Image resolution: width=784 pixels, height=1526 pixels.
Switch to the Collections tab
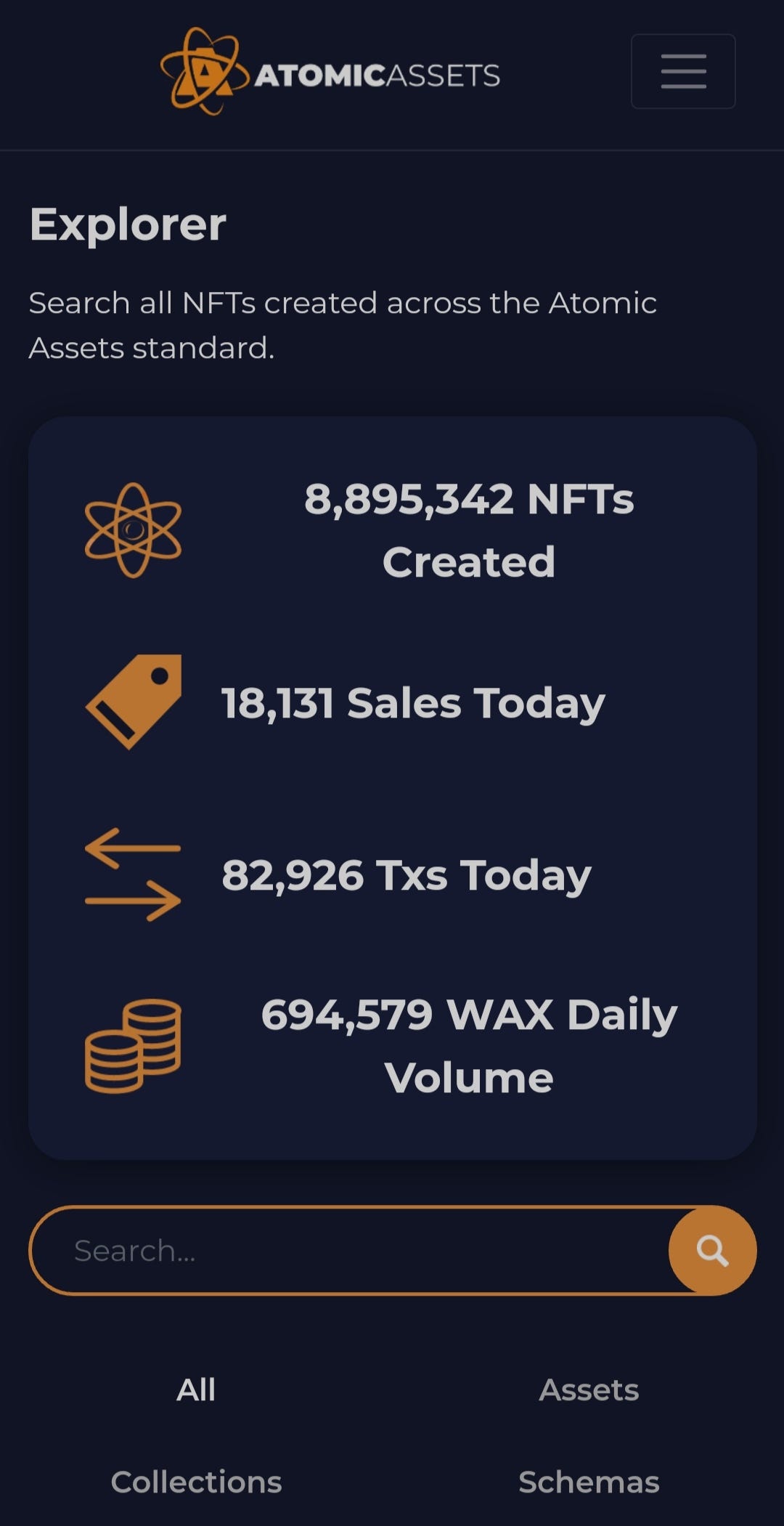click(x=196, y=1482)
